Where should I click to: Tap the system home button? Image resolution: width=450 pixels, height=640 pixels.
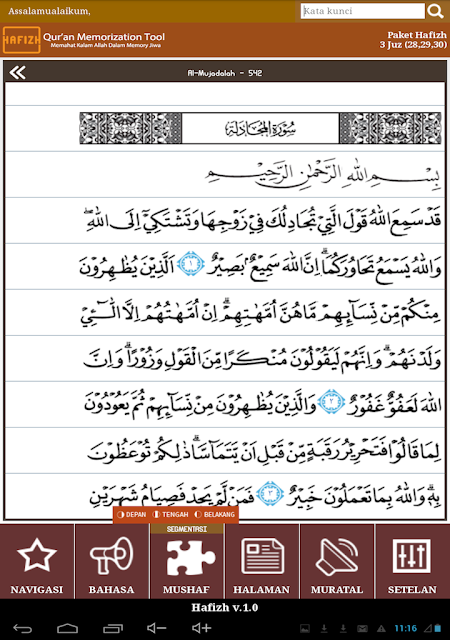tap(67, 628)
